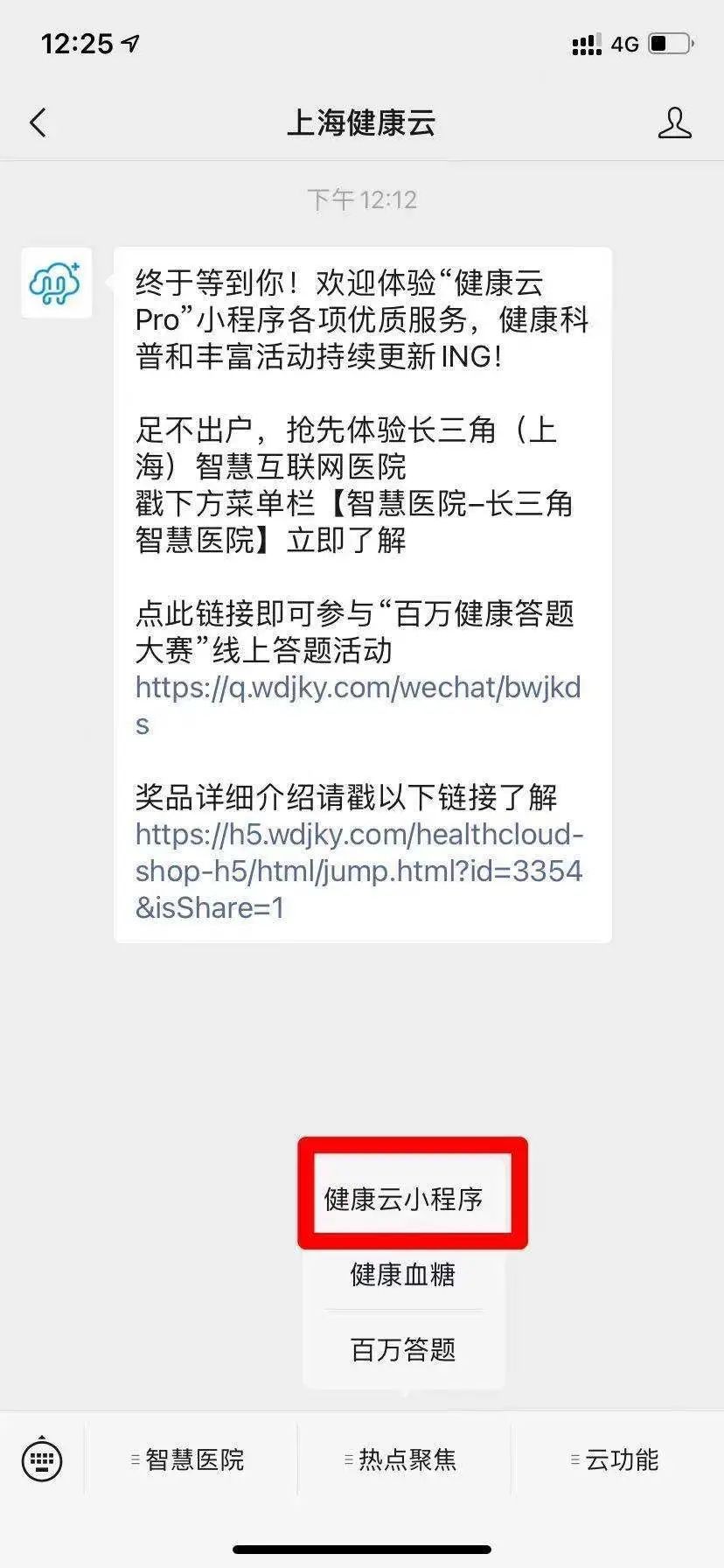Tap the 热点聚焦 bottom menu
Screen dimensions: 724x1568
(403, 1459)
